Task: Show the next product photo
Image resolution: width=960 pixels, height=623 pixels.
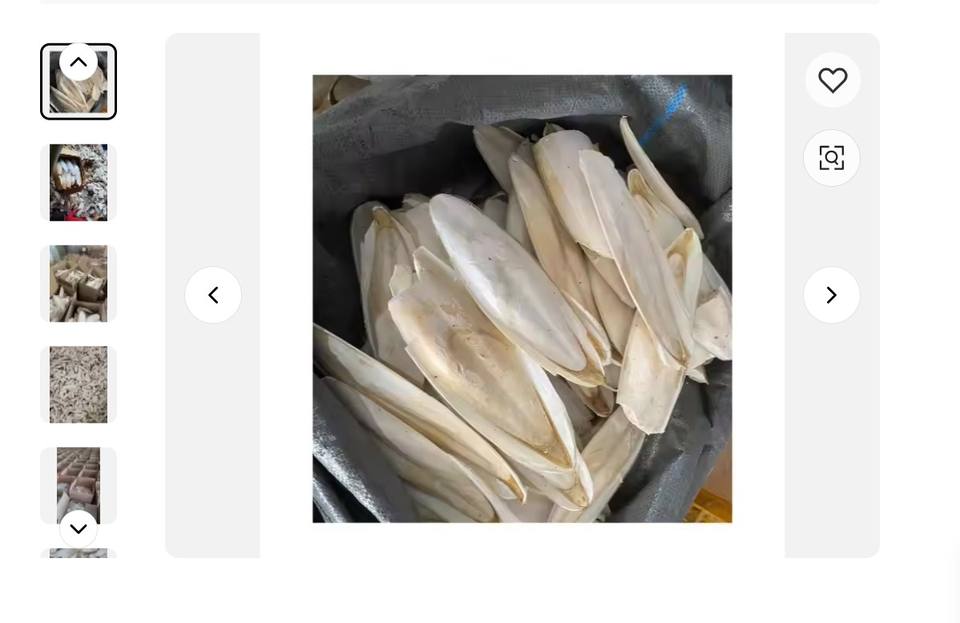Action: pos(831,295)
